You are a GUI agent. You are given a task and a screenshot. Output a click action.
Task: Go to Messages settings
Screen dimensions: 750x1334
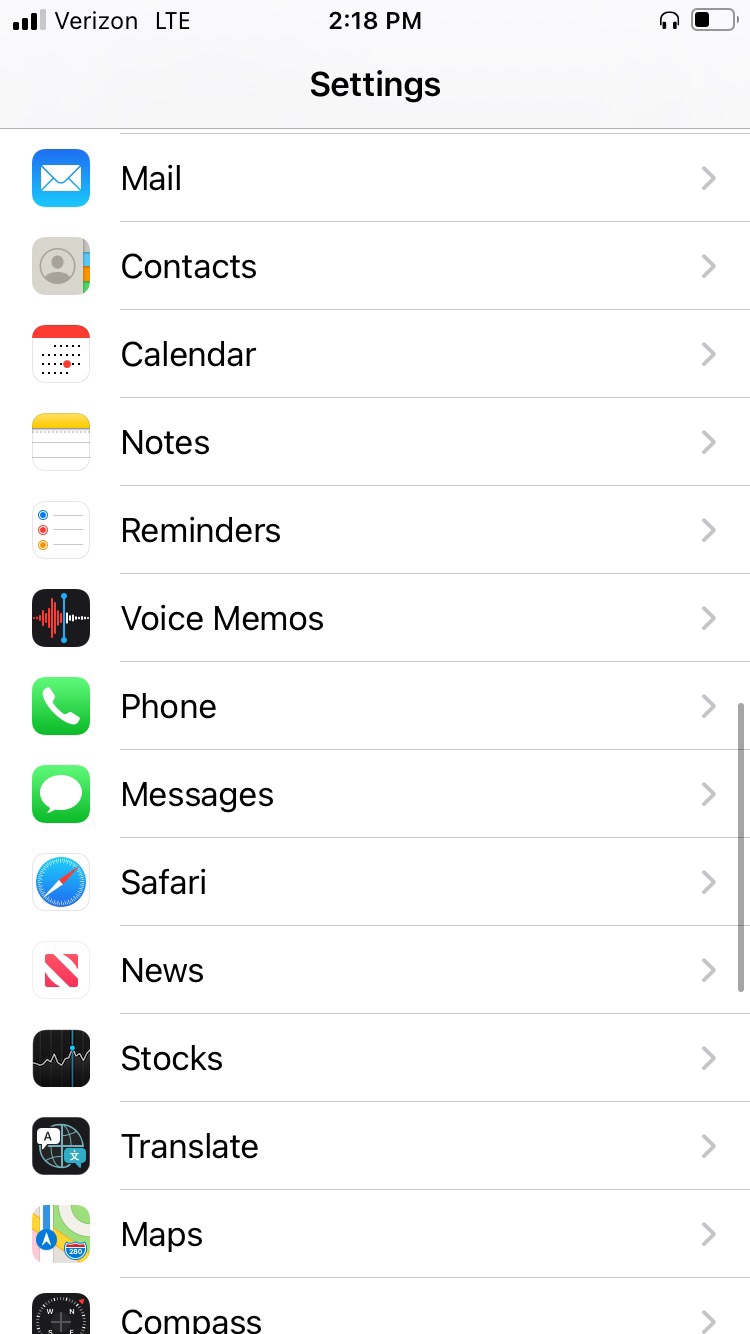coord(375,795)
